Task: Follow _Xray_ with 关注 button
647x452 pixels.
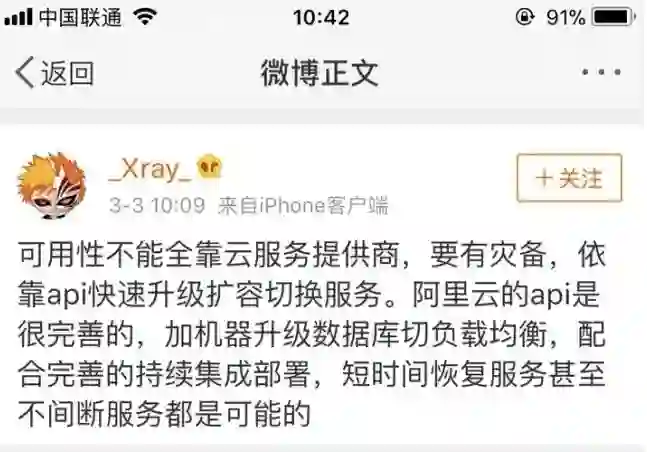Action: (569, 179)
